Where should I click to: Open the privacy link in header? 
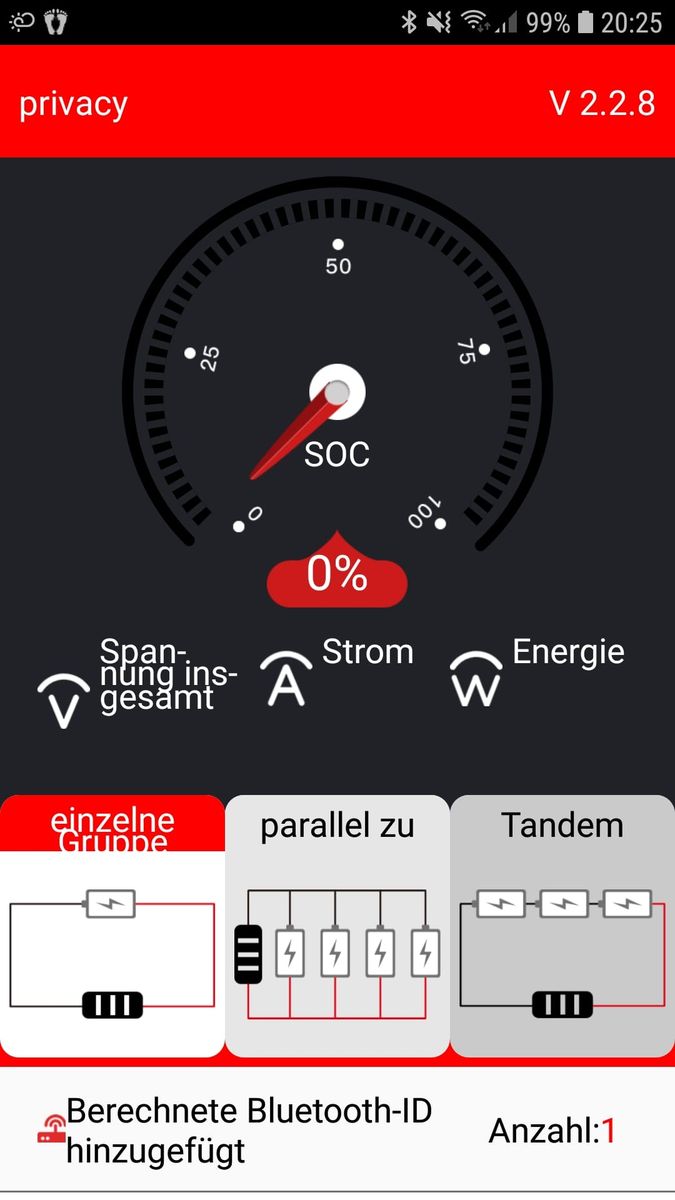pos(73,104)
